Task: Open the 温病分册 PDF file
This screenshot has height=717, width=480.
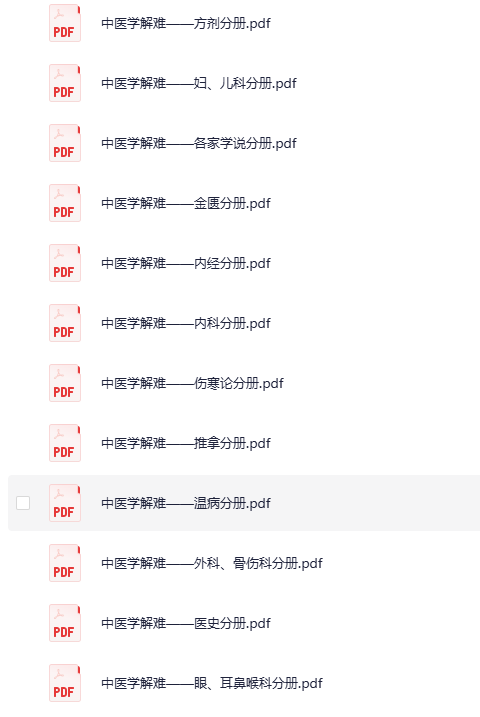Action: (x=186, y=503)
